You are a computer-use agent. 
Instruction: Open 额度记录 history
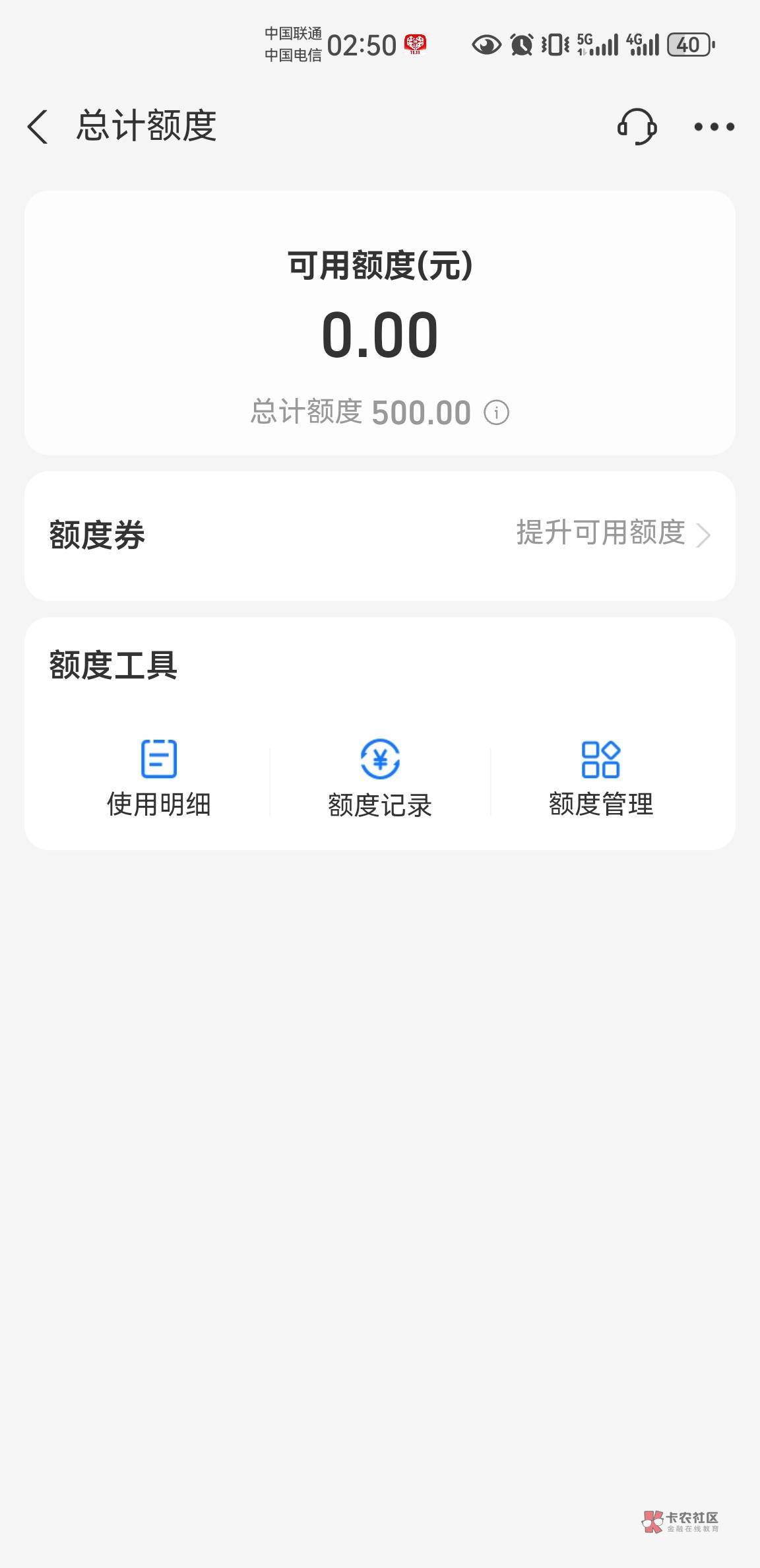(x=380, y=777)
